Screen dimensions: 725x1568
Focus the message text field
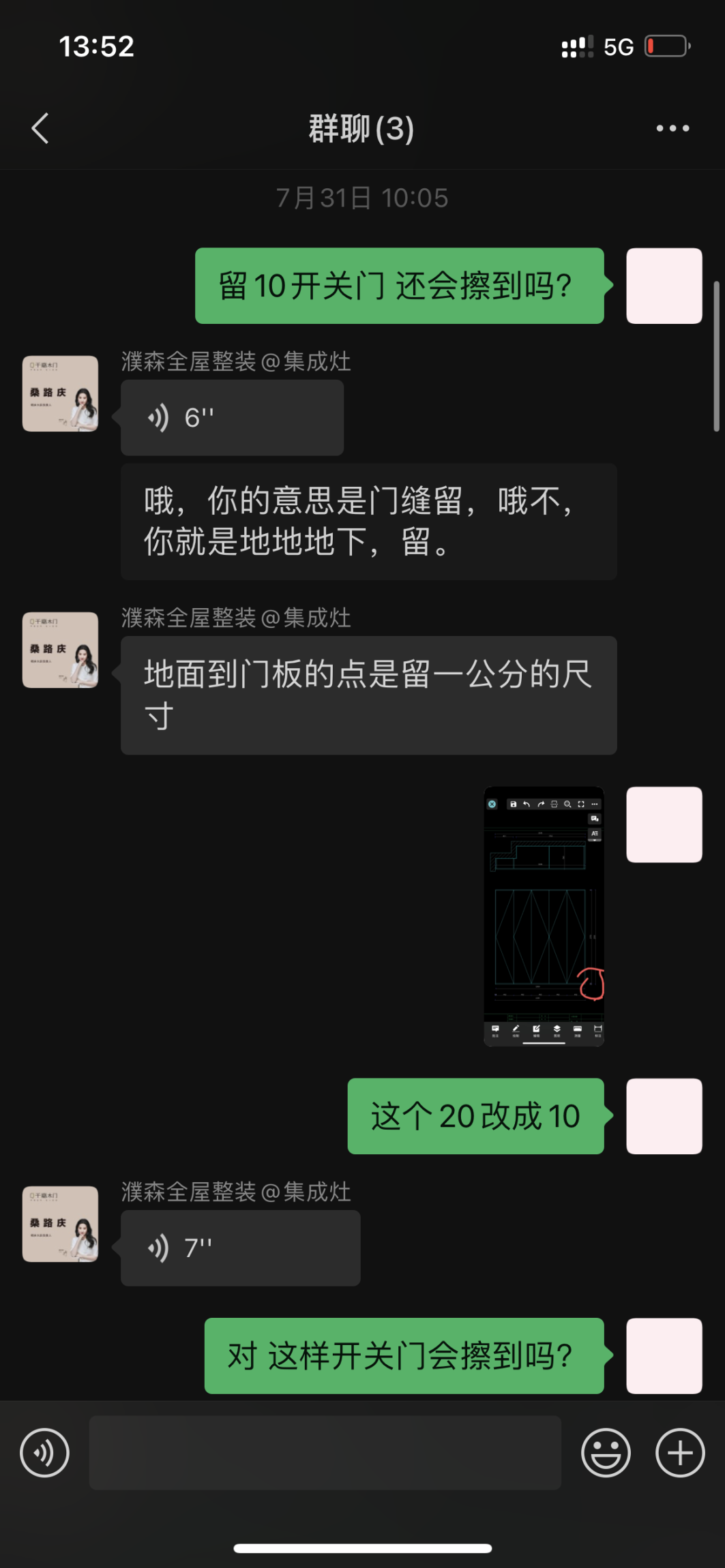325,1453
